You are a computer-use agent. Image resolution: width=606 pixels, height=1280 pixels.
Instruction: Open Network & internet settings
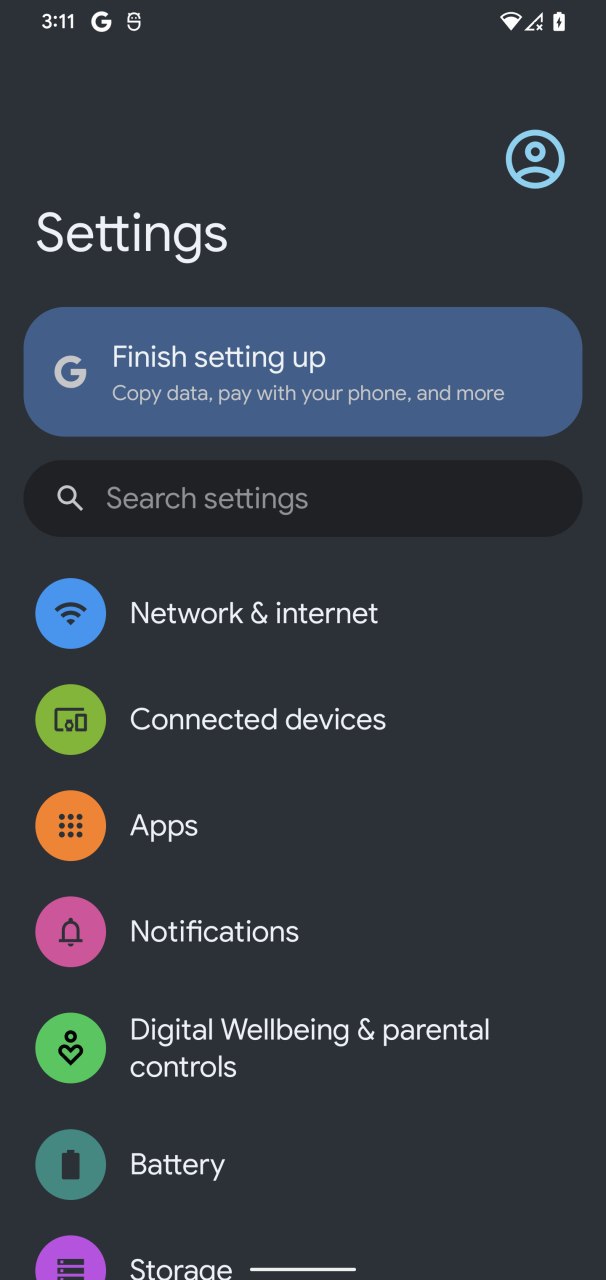[x=303, y=613]
